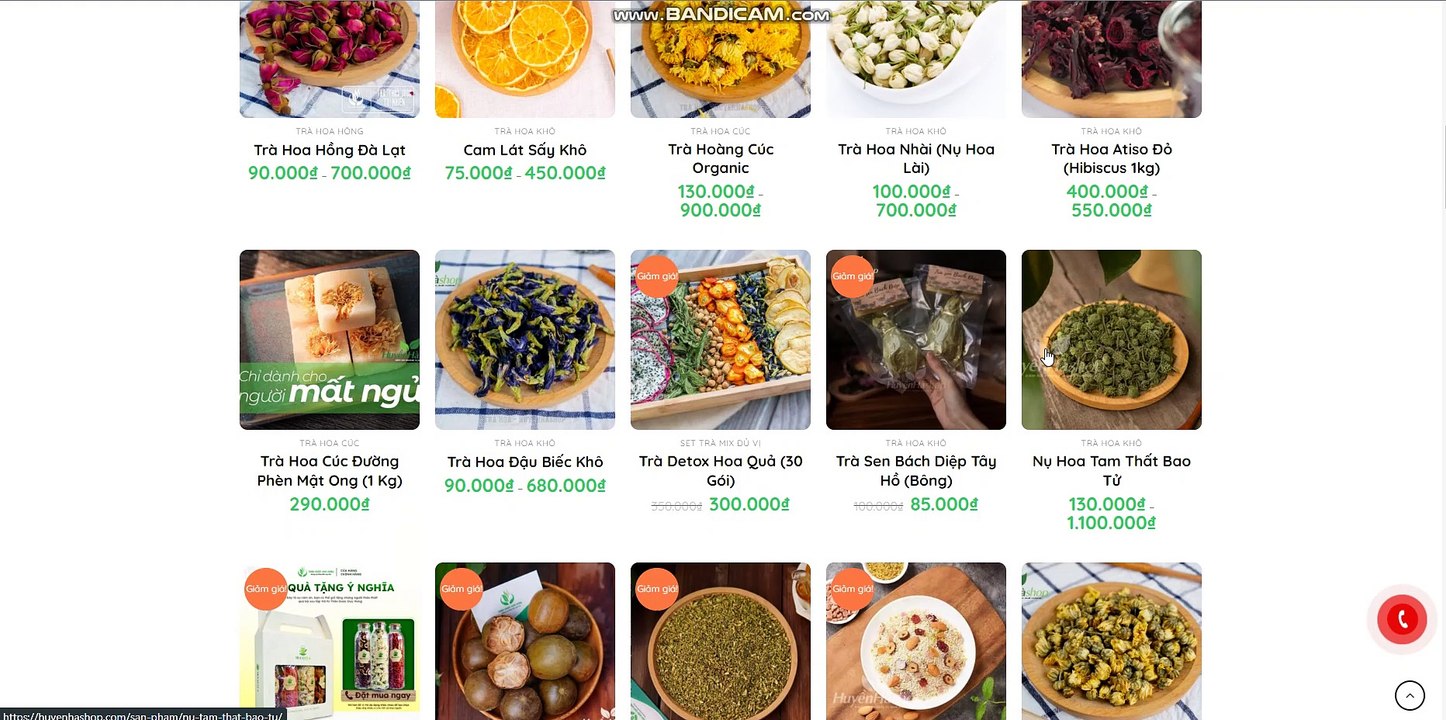Open the Quà Tặng Ý Nghĩa gift set image
The width and height of the screenshot is (1446, 720).
click(329, 641)
